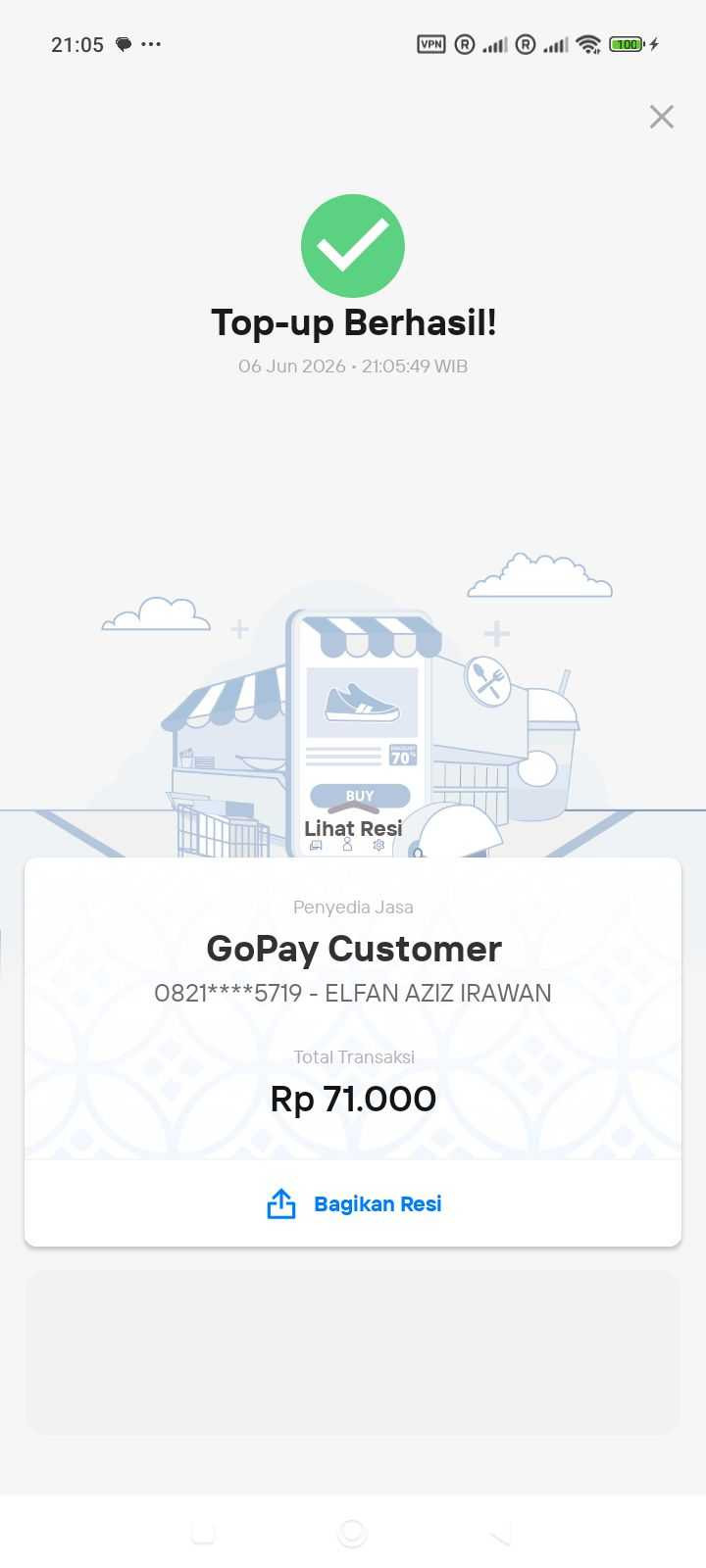
Task: Close the top-up success screen
Action: pos(662,117)
